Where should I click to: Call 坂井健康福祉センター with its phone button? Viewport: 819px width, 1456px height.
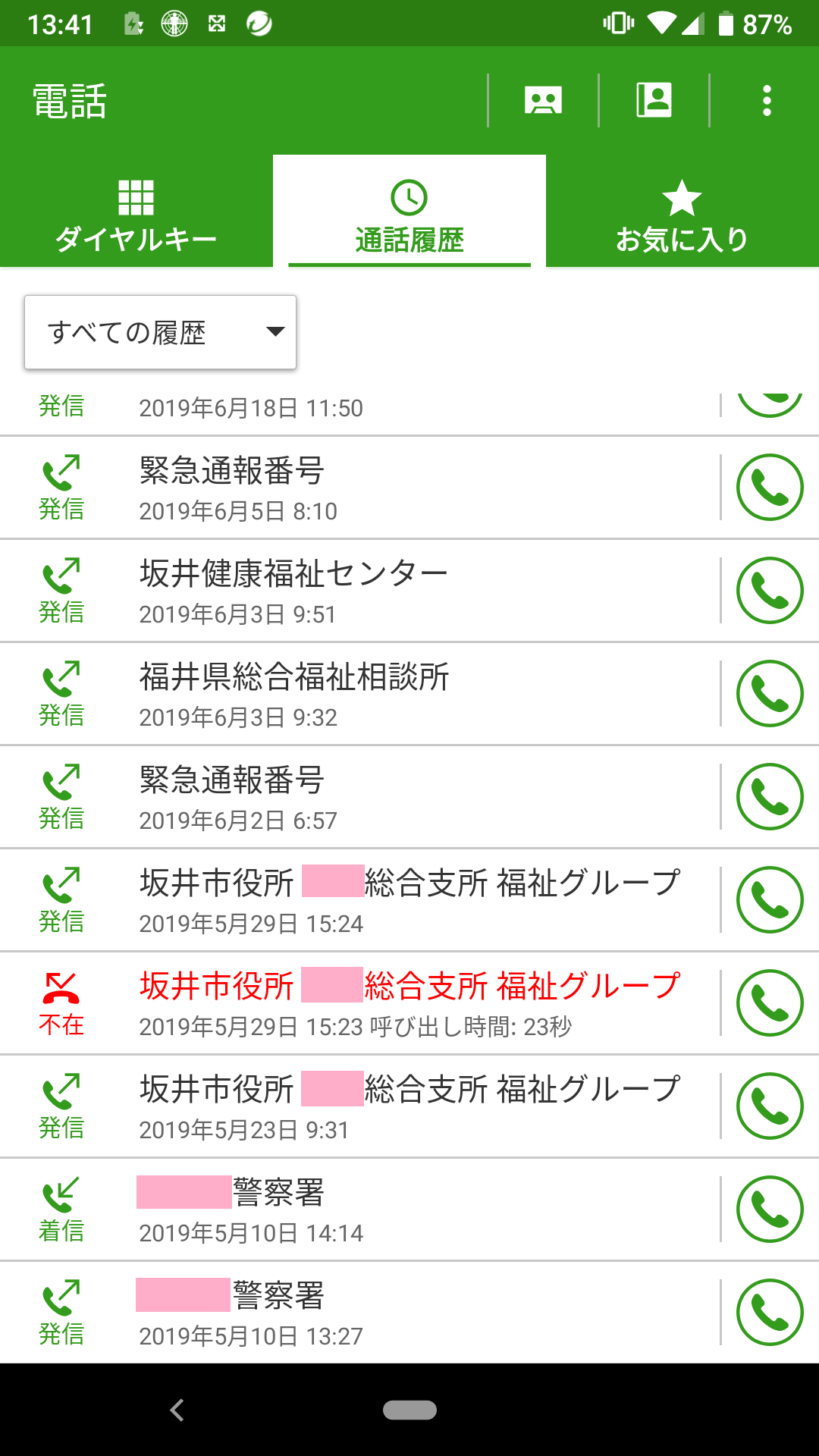point(769,591)
